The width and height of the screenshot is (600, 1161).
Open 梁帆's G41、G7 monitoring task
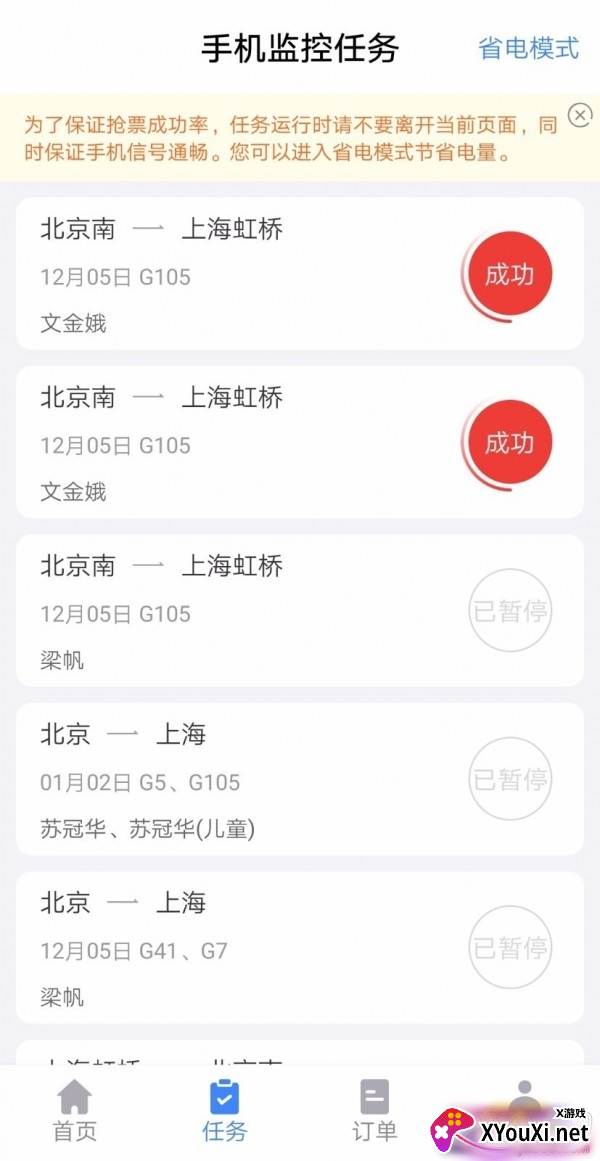(x=240, y=947)
